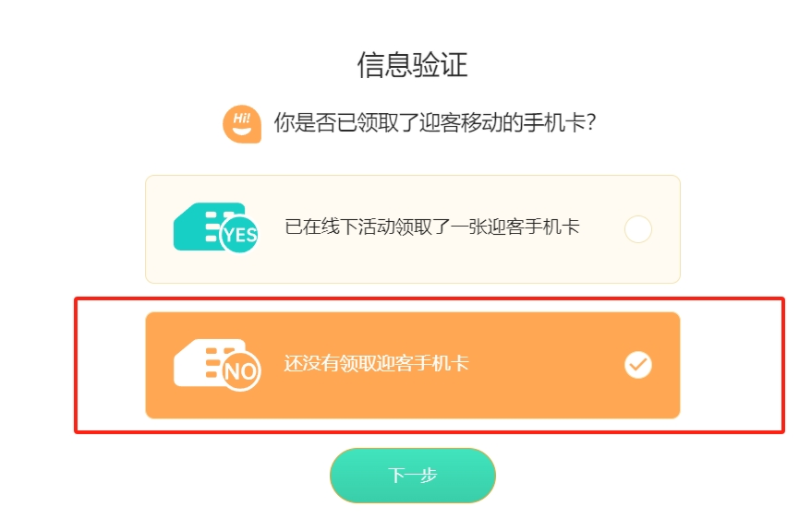Screen dimensions: 811x523
Task: Select 已在线下活动领取了一张迎客手机卡 option
Action: (x=412, y=229)
